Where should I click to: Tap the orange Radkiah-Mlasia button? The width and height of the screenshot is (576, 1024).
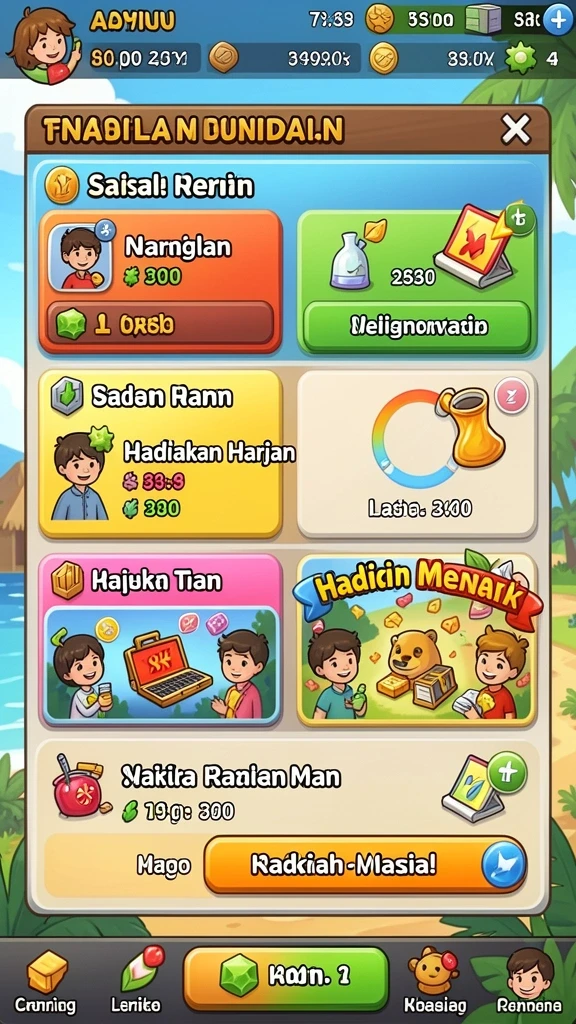[364, 865]
